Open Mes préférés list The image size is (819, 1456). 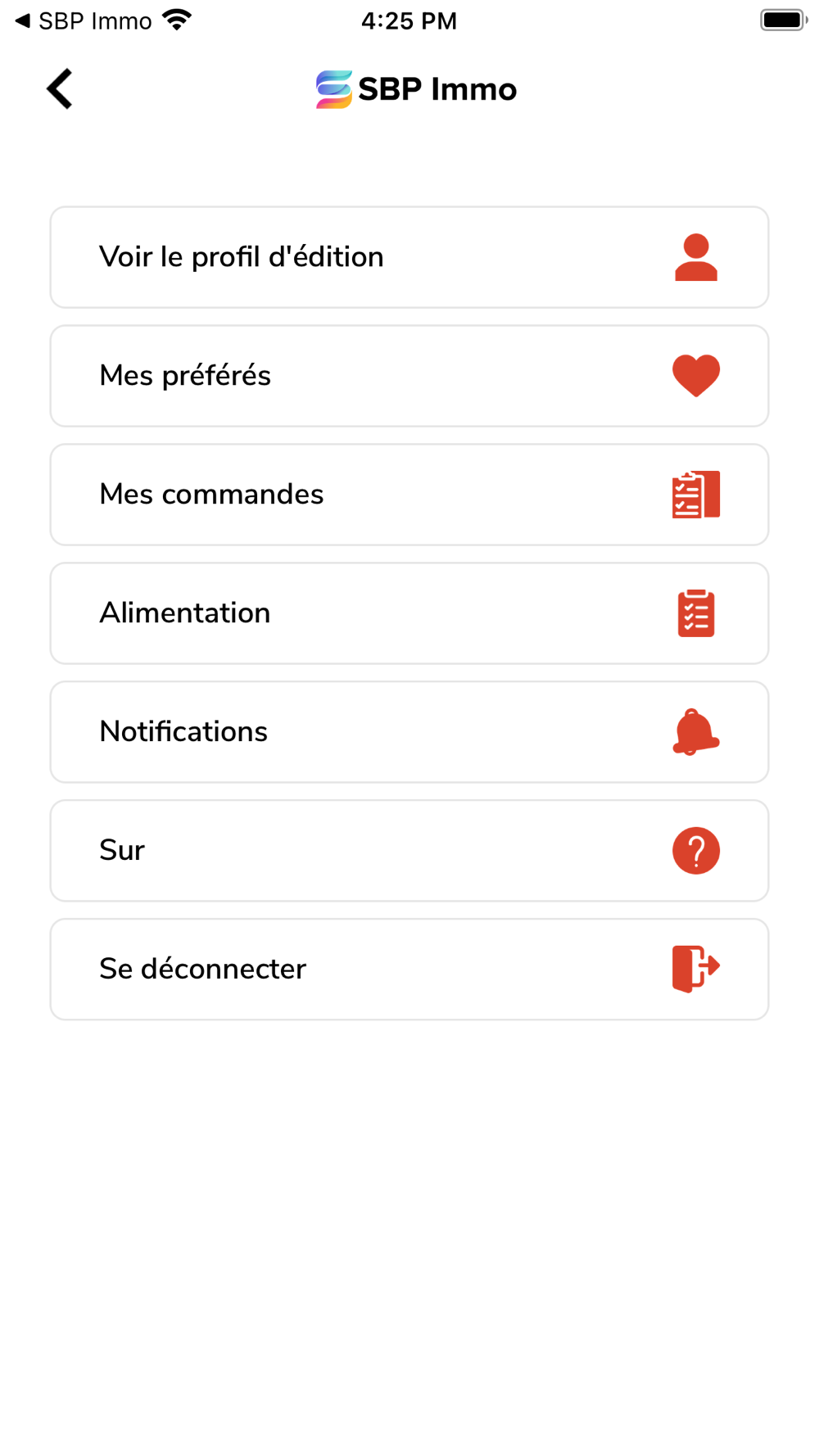409,376
